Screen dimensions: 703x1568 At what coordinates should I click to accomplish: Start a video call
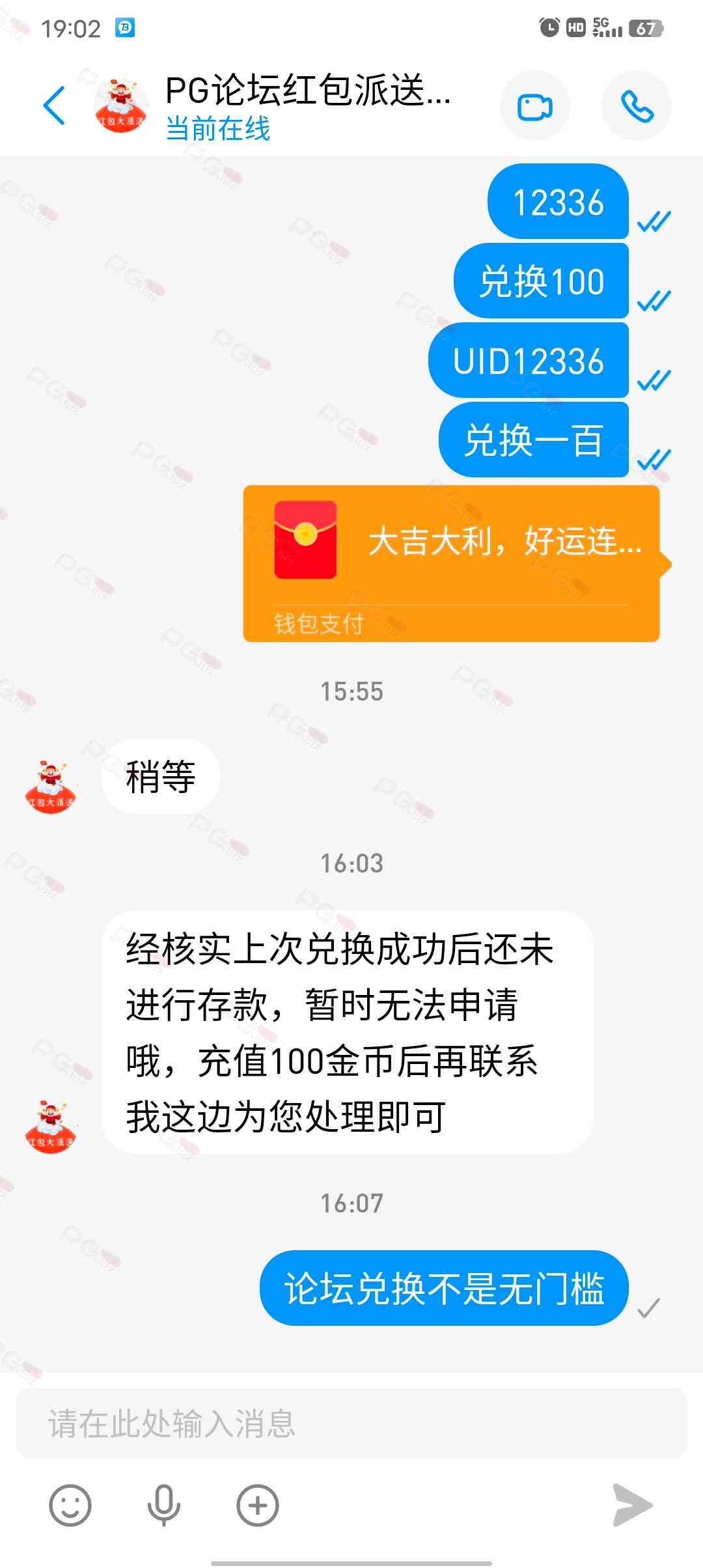[x=535, y=105]
